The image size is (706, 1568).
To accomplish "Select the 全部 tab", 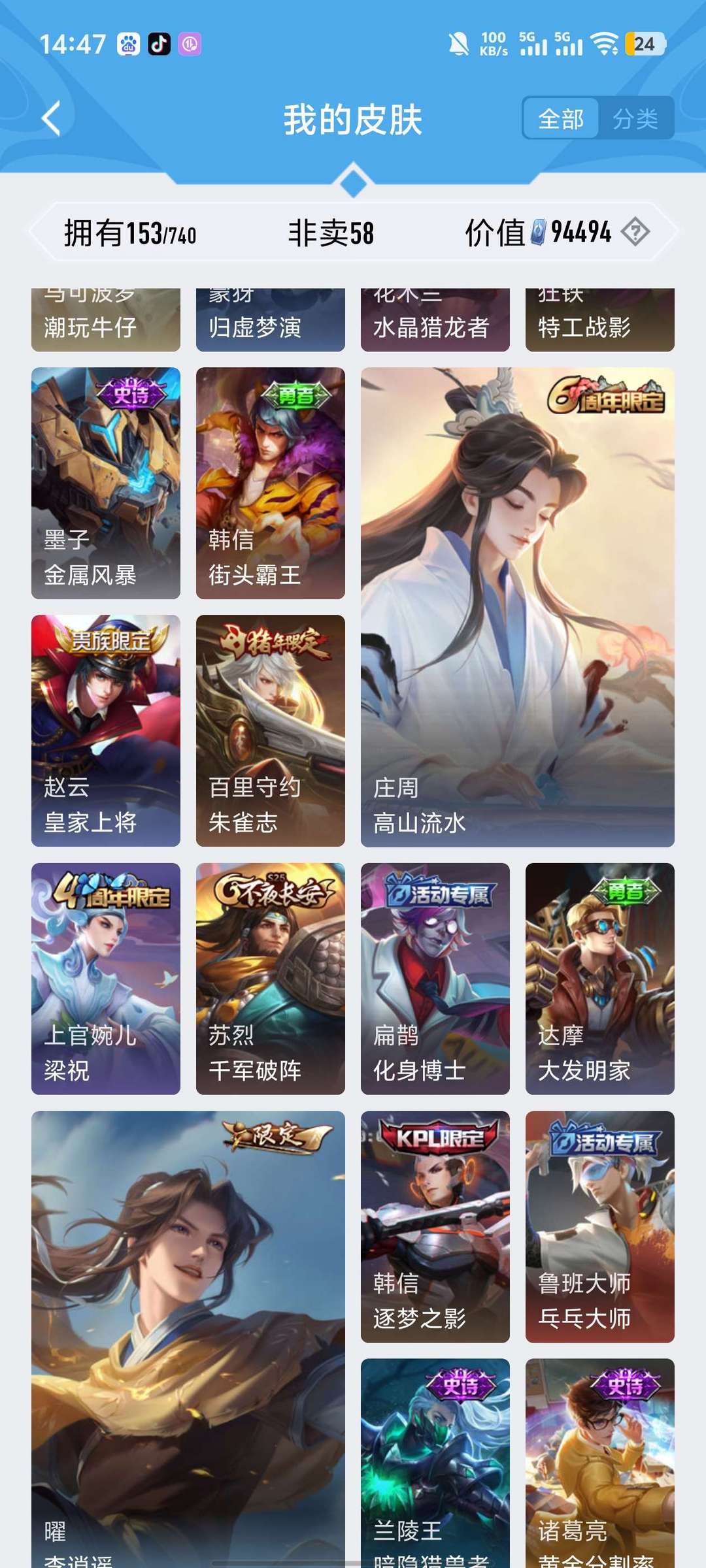I will 561,118.
